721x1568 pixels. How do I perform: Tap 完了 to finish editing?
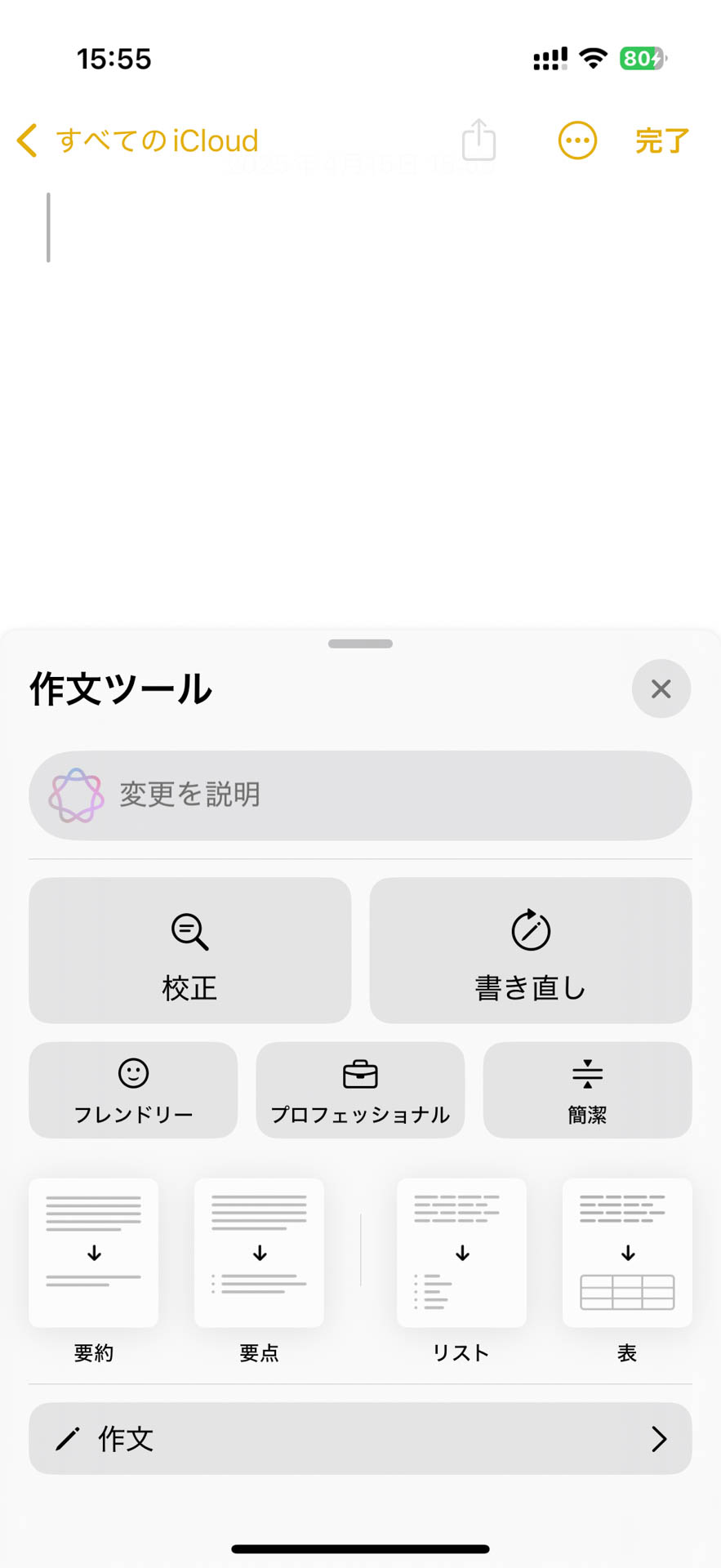pyautogui.click(x=661, y=140)
